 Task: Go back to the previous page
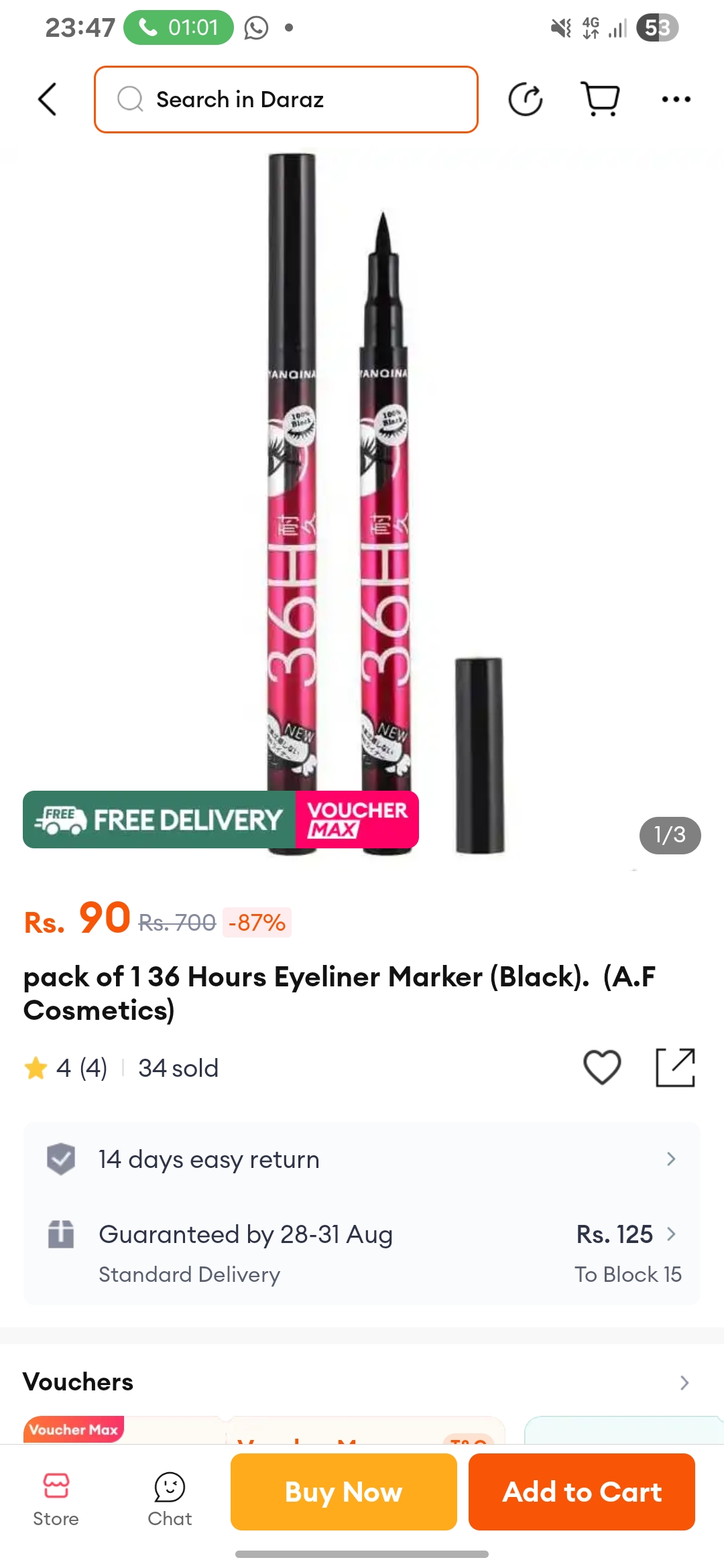[48, 100]
